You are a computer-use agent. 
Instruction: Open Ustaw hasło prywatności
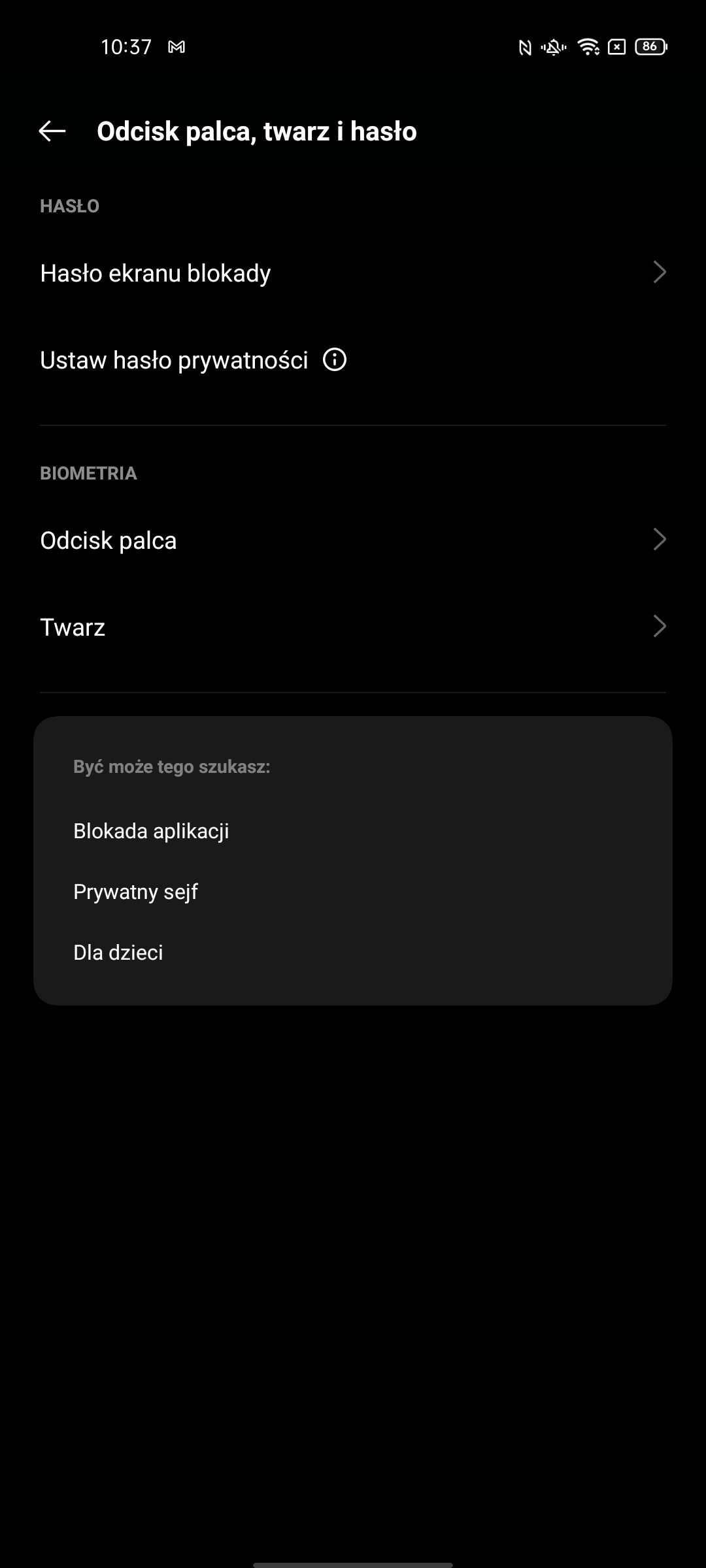point(174,361)
